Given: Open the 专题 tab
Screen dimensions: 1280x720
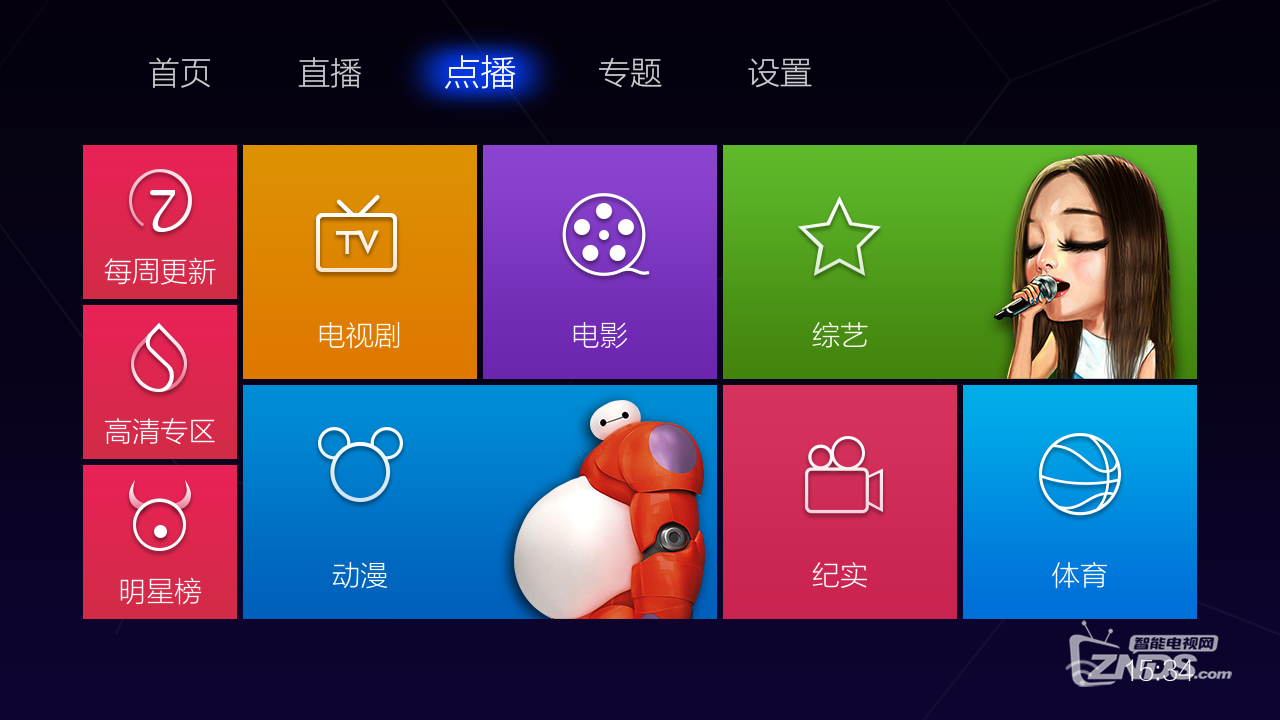Looking at the screenshot, I should [630, 74].
